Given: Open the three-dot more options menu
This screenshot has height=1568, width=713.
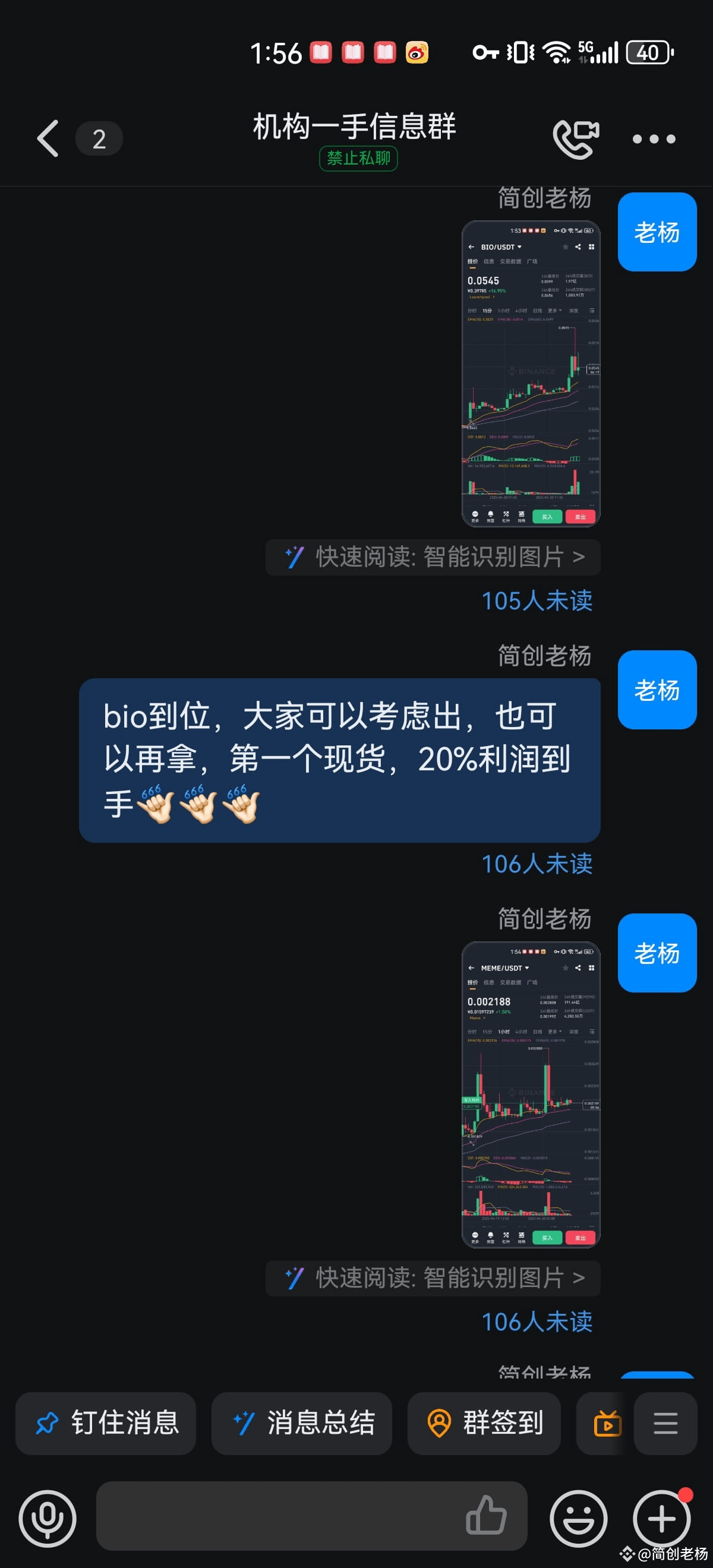Looking at the screenshot, I should (x=654, y=139).
